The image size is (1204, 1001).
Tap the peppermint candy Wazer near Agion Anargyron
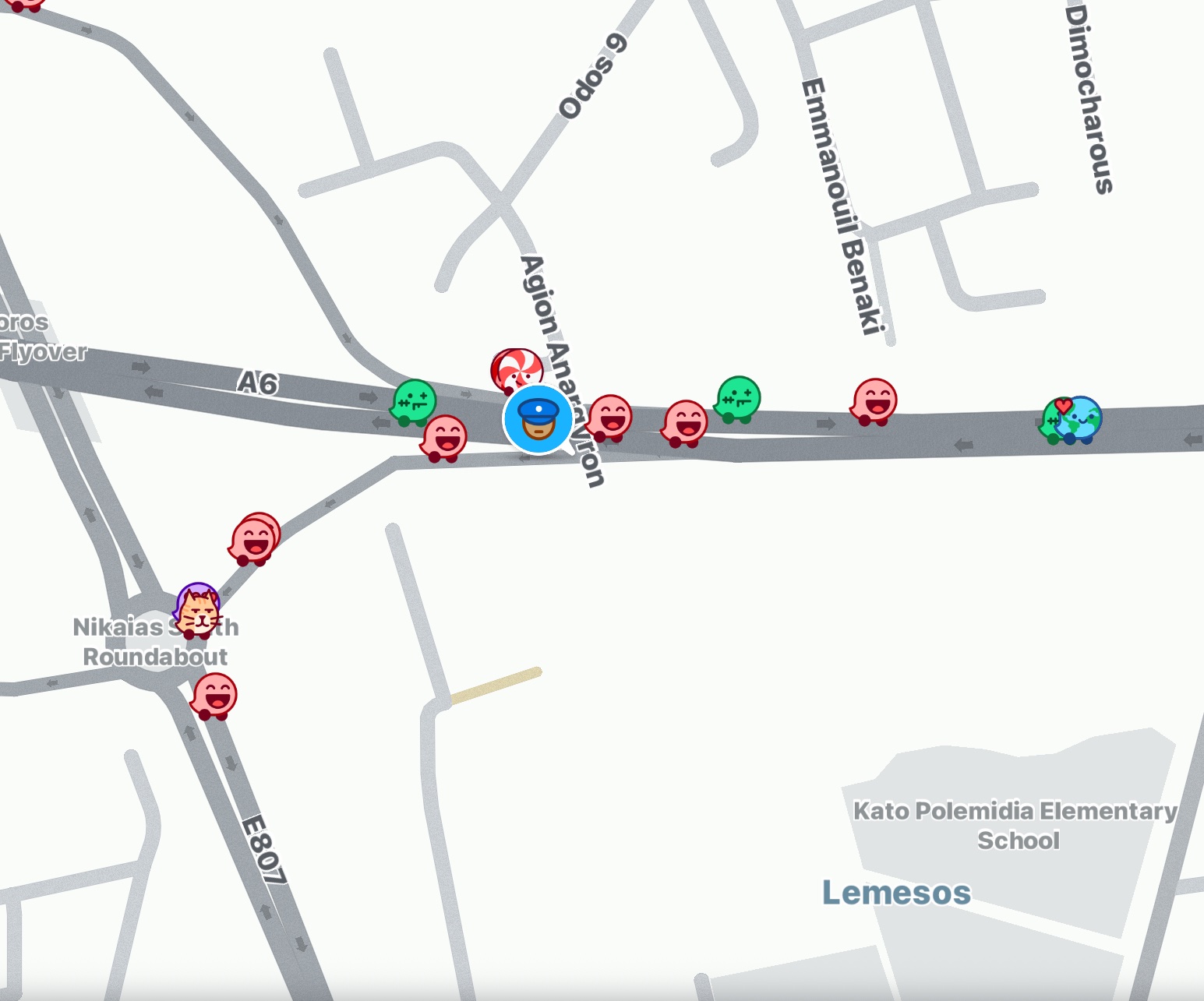click(517, 369)
